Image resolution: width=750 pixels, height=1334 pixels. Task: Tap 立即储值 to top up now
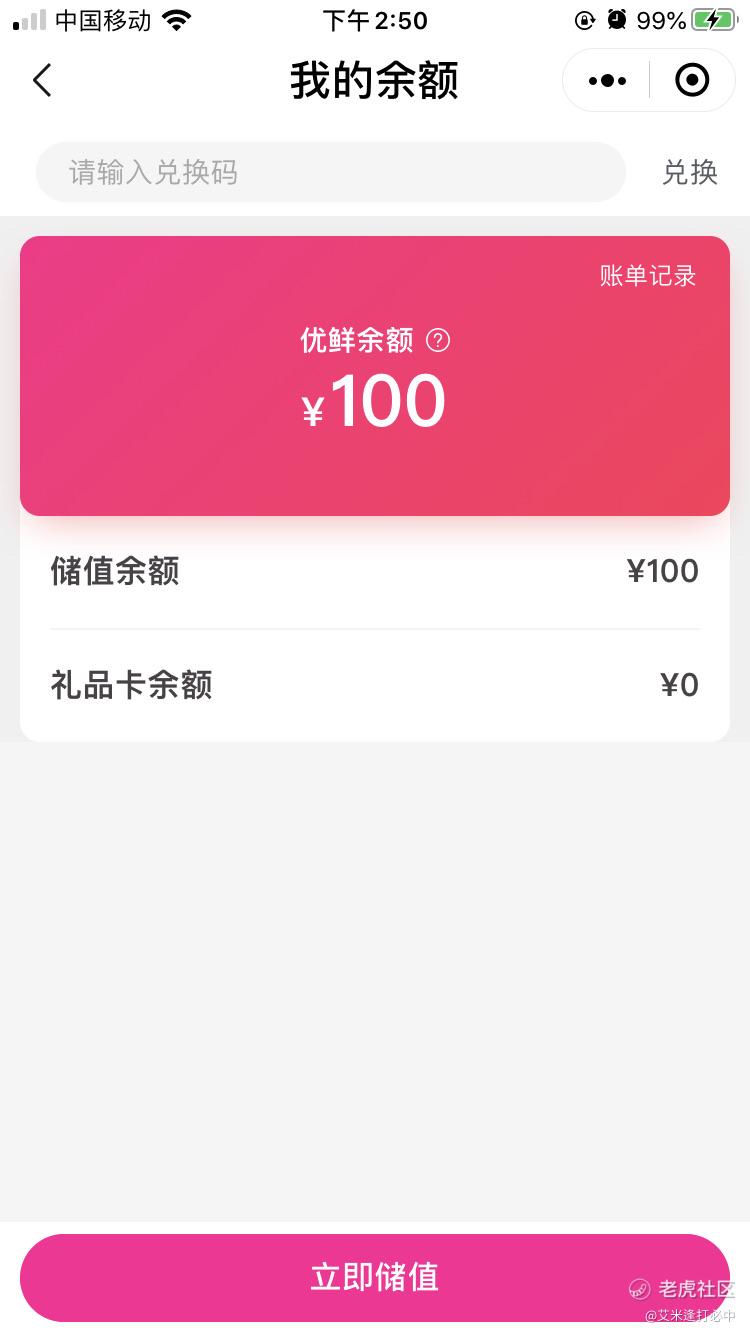click(x=375, y=1277)
